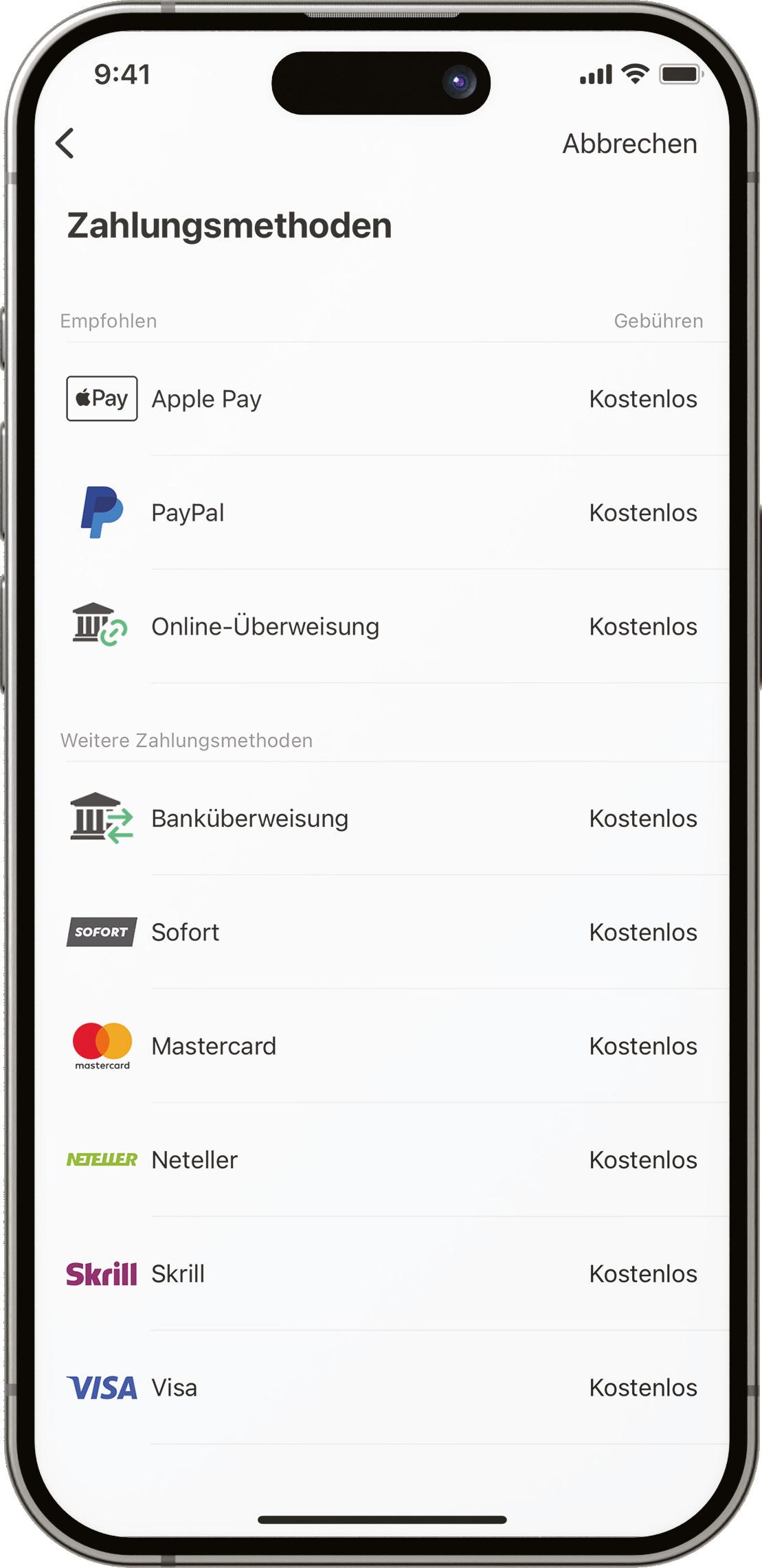
Task: Go back using the top-left arrow
Action: pos(65,144)
